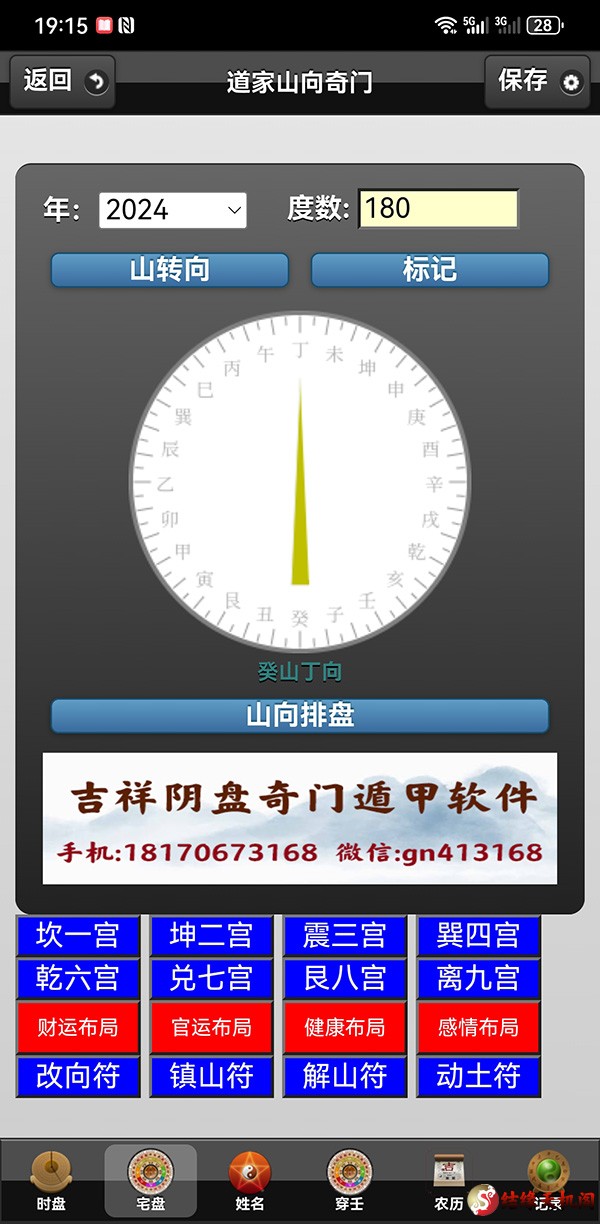Select 坎一宫
This screenshot has width=600, height=1224.
tap(77, 936)
